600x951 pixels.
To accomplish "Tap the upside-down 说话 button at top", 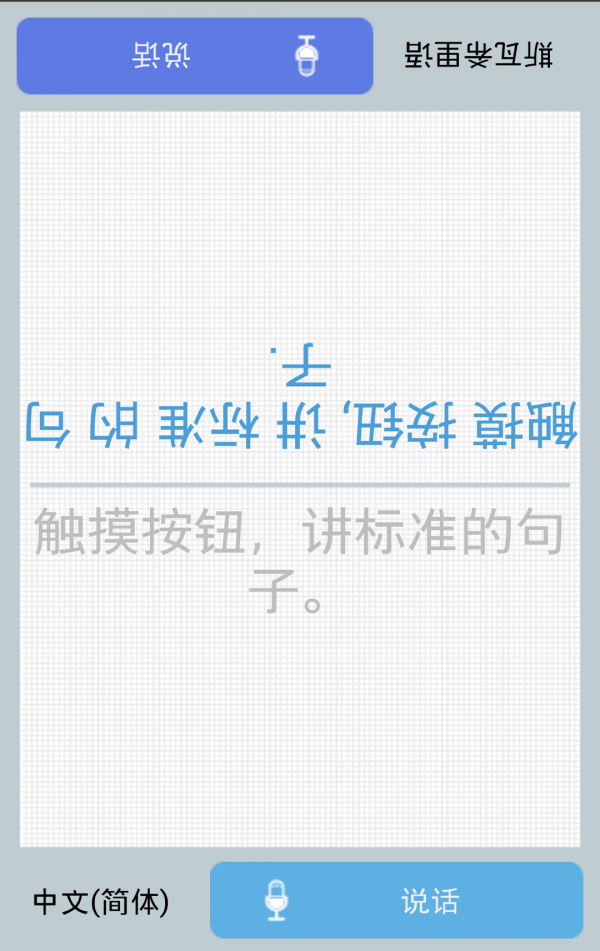I will pyautogui.click(x=195, y=56).
